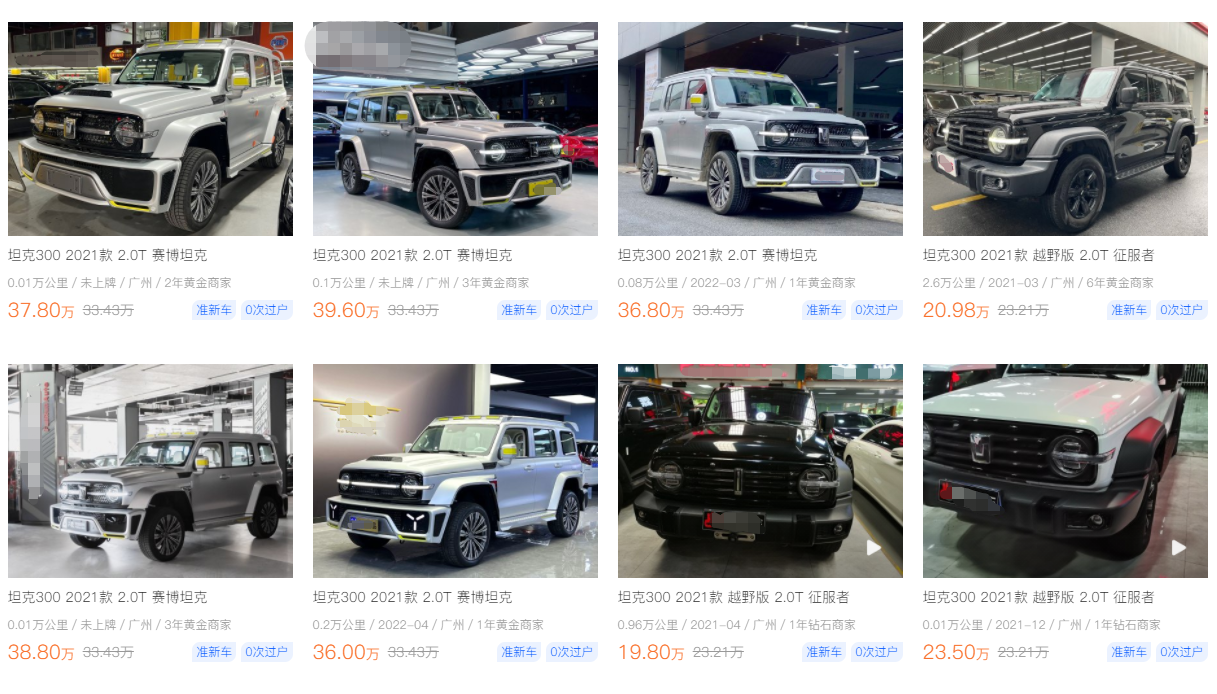Viewport: 1217px width, 694px height.
Task: Select the 38.80万 赛博坦克 car card
Action: (x=150, y=471)
